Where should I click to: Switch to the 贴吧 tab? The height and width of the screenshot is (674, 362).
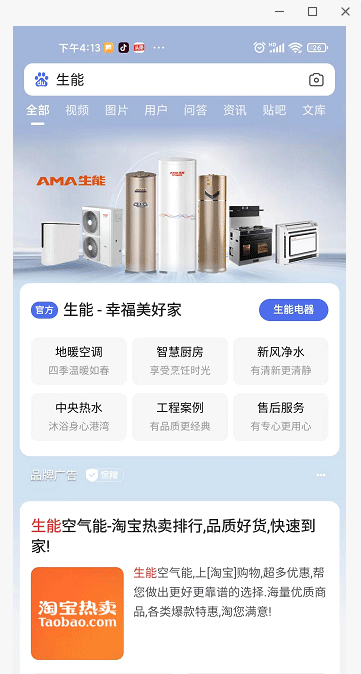(x=274, y=110)
